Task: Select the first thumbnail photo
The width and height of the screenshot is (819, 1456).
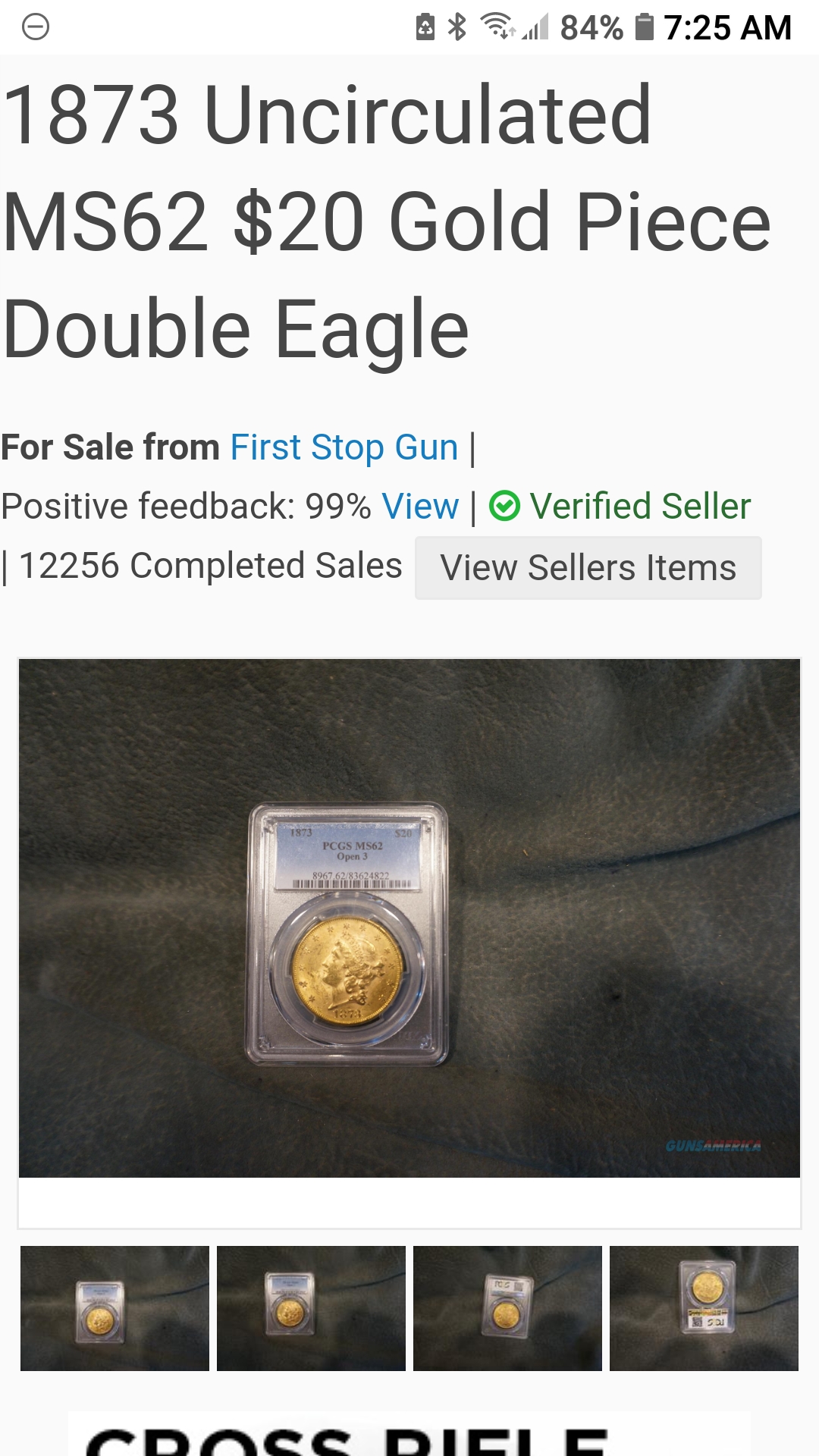Action: pos(115,1308)
